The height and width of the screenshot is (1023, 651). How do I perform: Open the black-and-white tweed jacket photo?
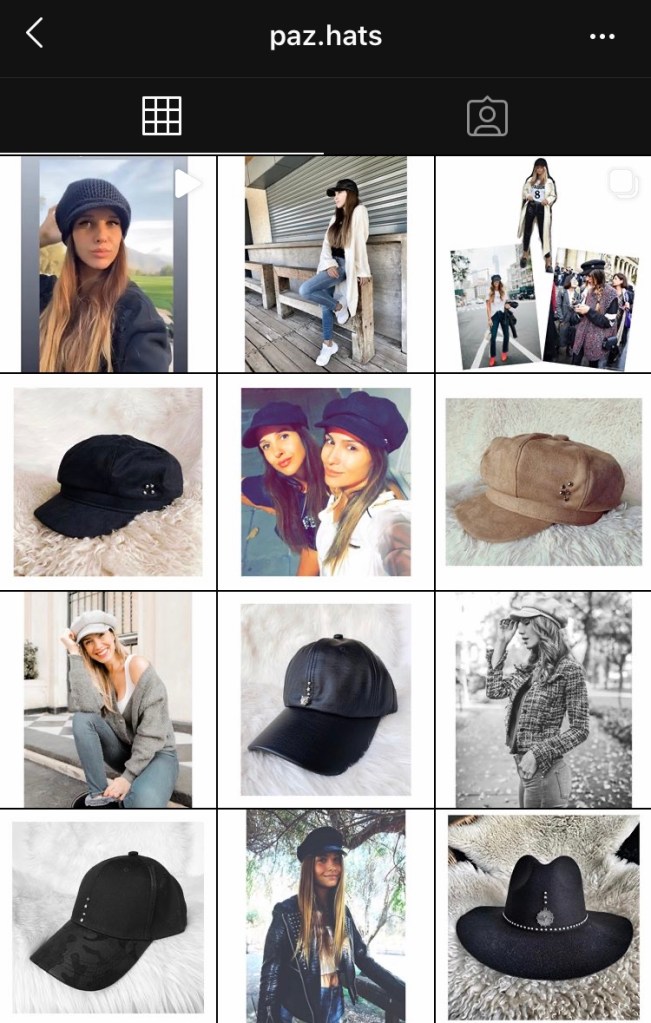coord(543,699)
